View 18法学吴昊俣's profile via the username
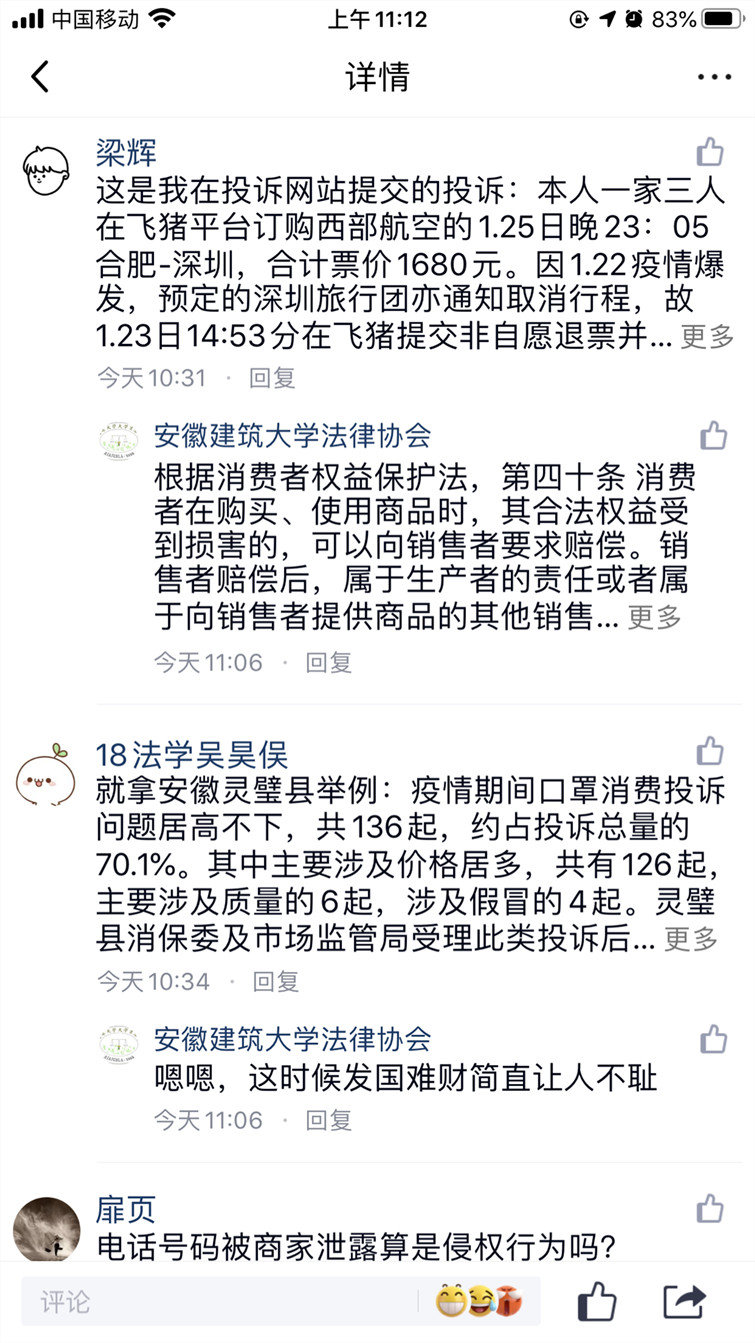Image resolution: width=755 pixels, height=1343 pixels. [x=192, y=753]
